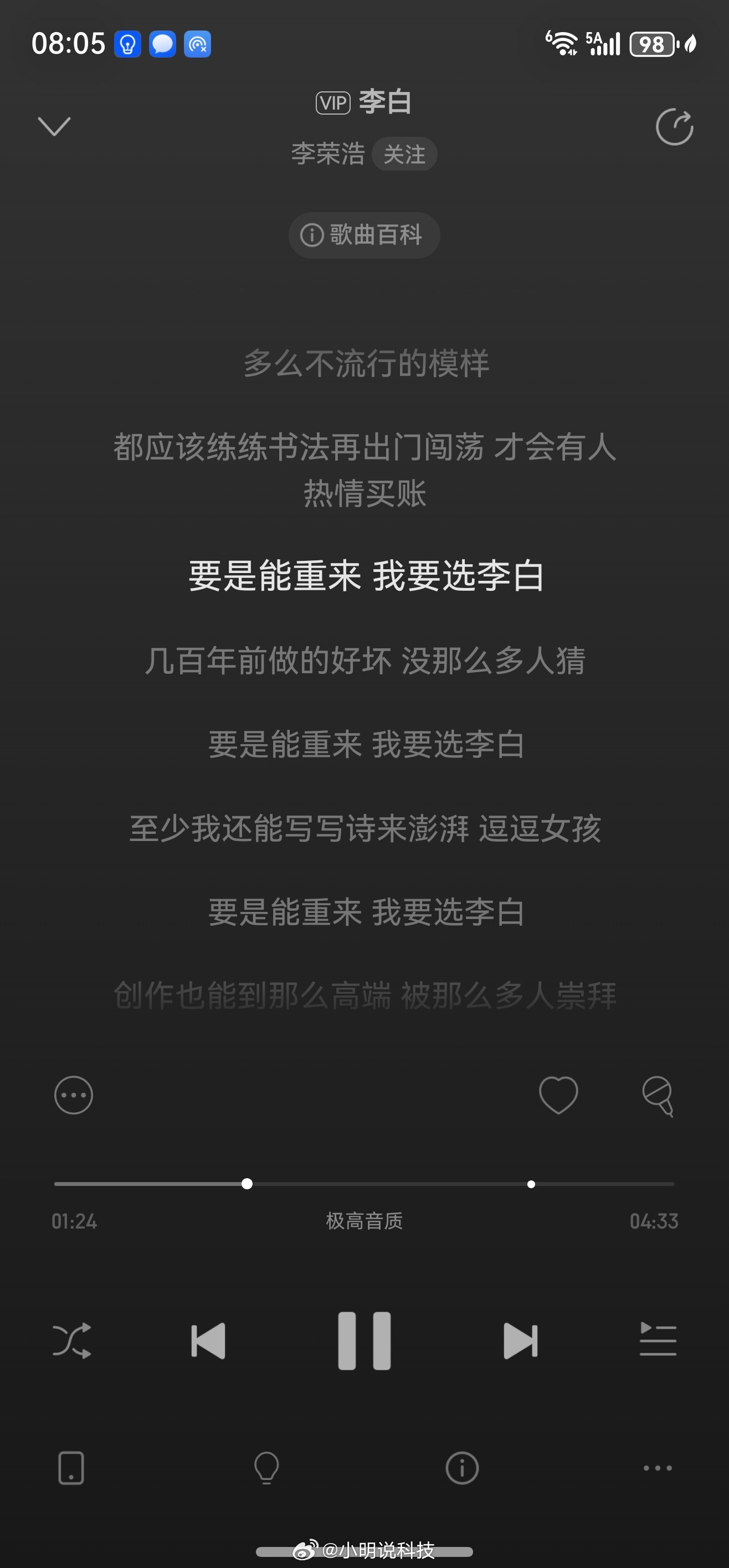The height and width of the screenshot is (1568, 729).
Task: Pause the currently playing song
Action: (364, 1339)
